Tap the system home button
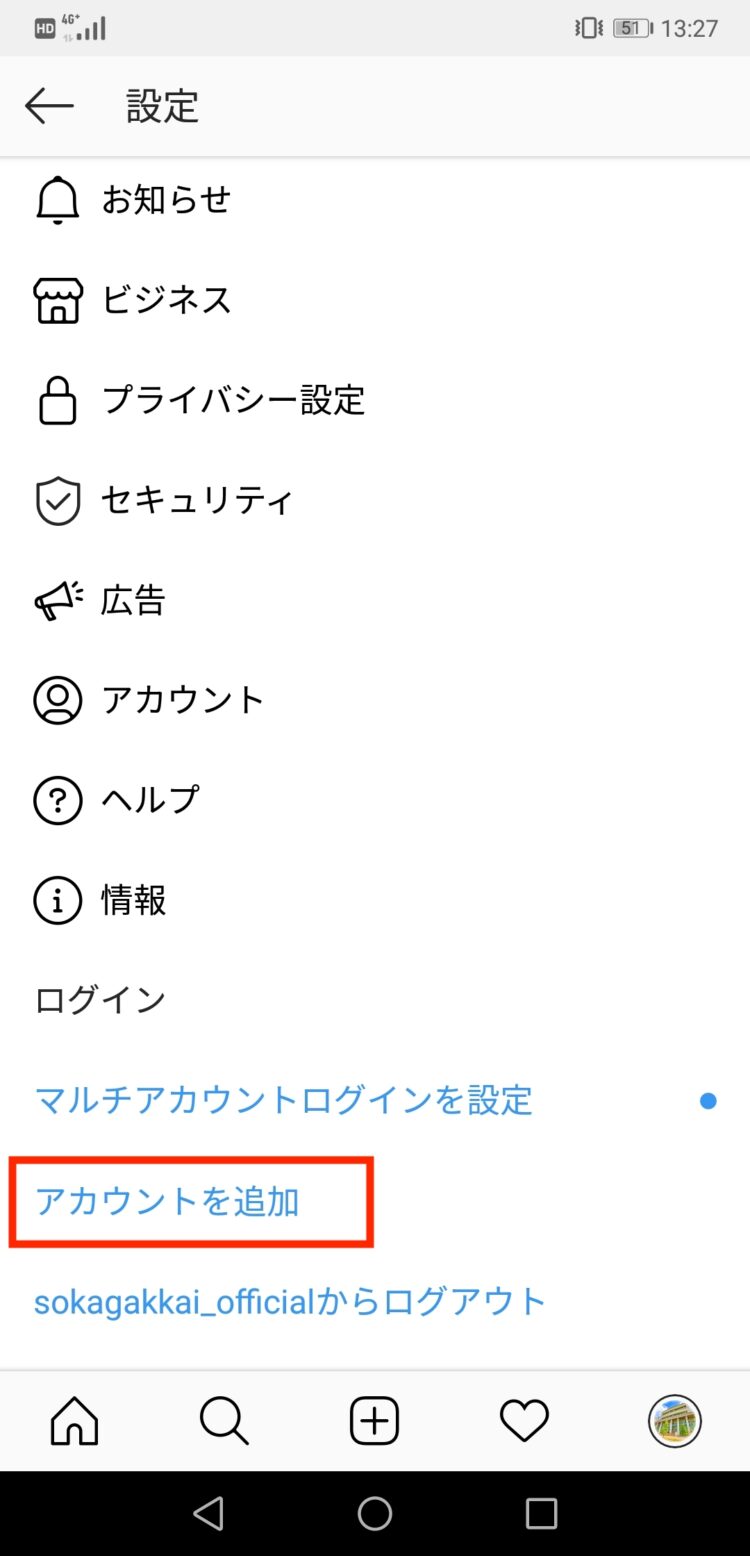The image size is (750, 1556). coord(375,1514)
